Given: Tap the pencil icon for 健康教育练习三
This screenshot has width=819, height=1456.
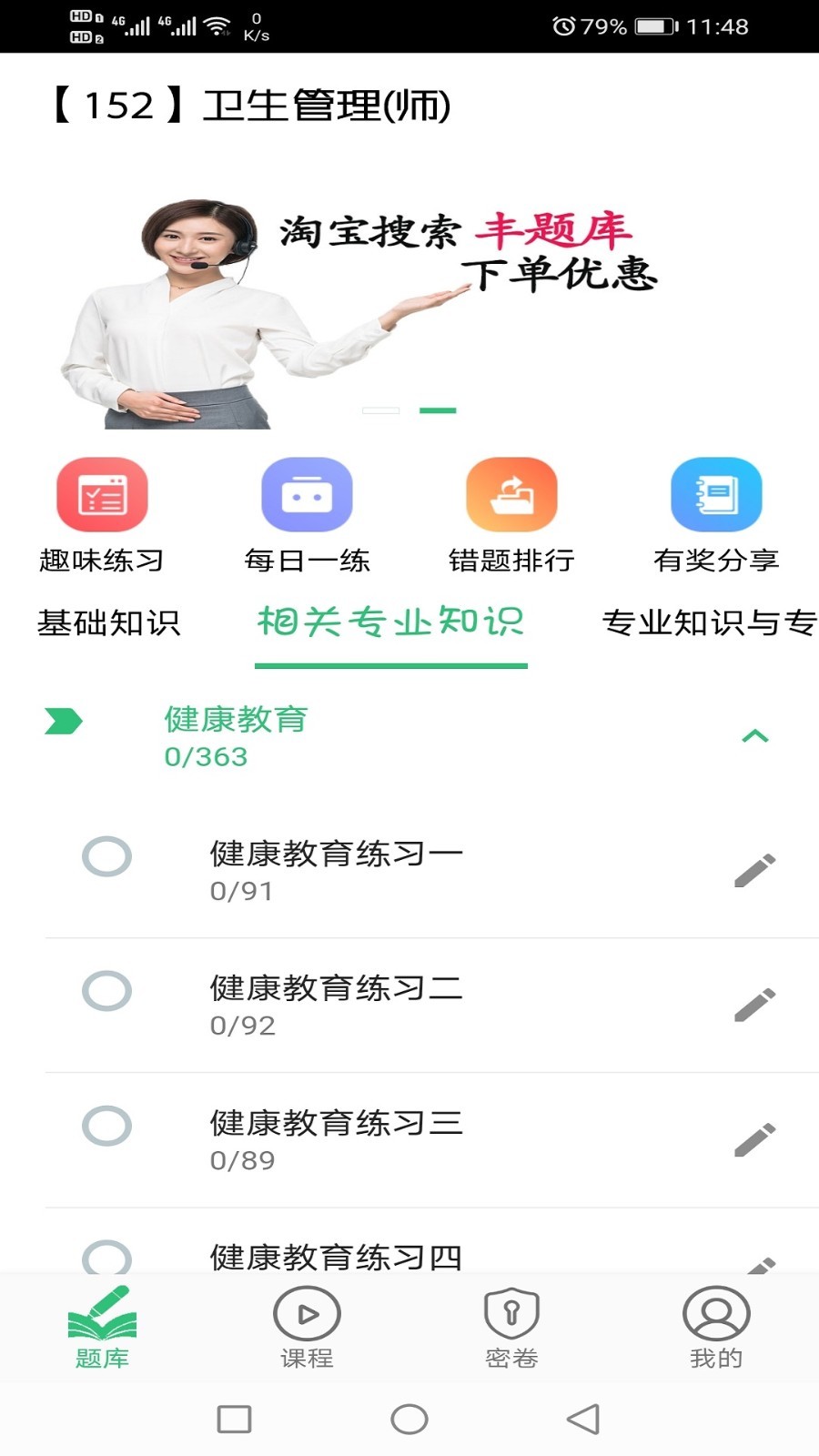Looking at the screenshot, I should pyautogui.click(x=754, y=1139).
